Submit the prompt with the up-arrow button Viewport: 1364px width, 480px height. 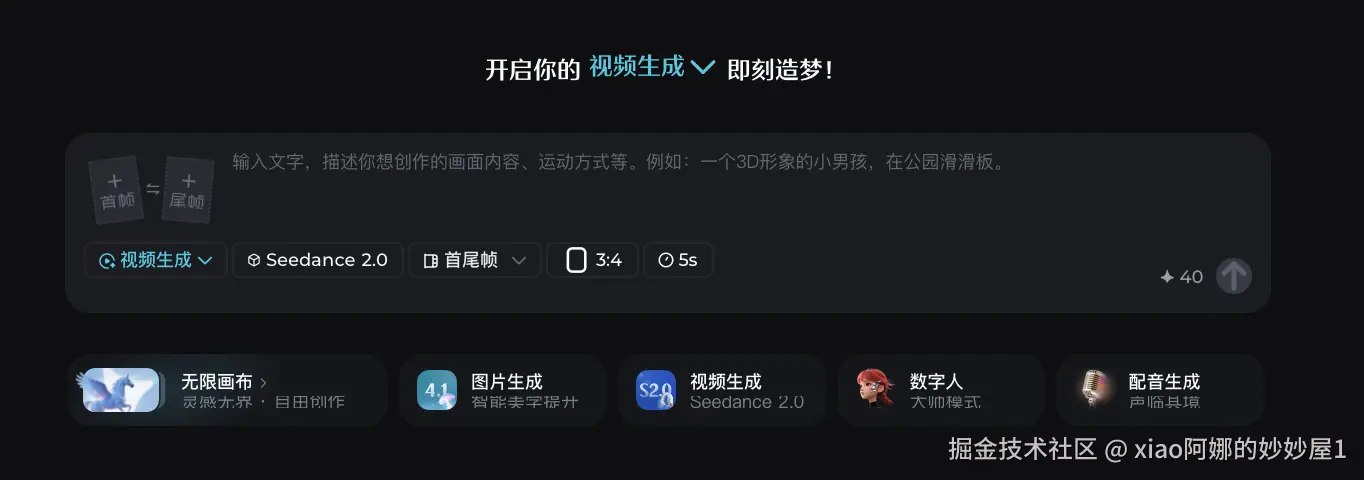[x=1233, y=276]
